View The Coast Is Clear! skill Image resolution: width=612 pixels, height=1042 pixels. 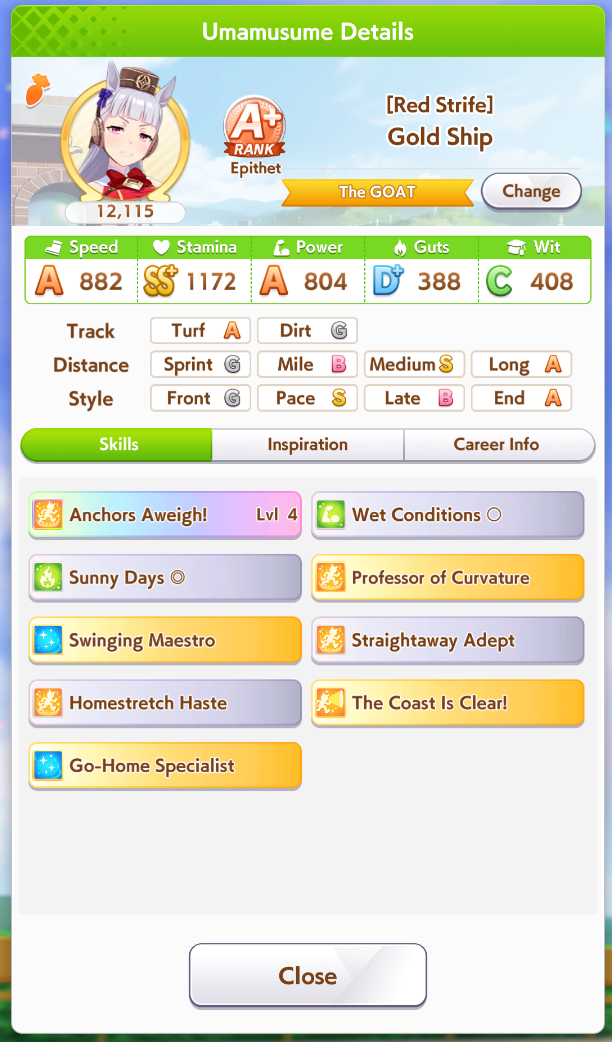[x=447, y=703]
